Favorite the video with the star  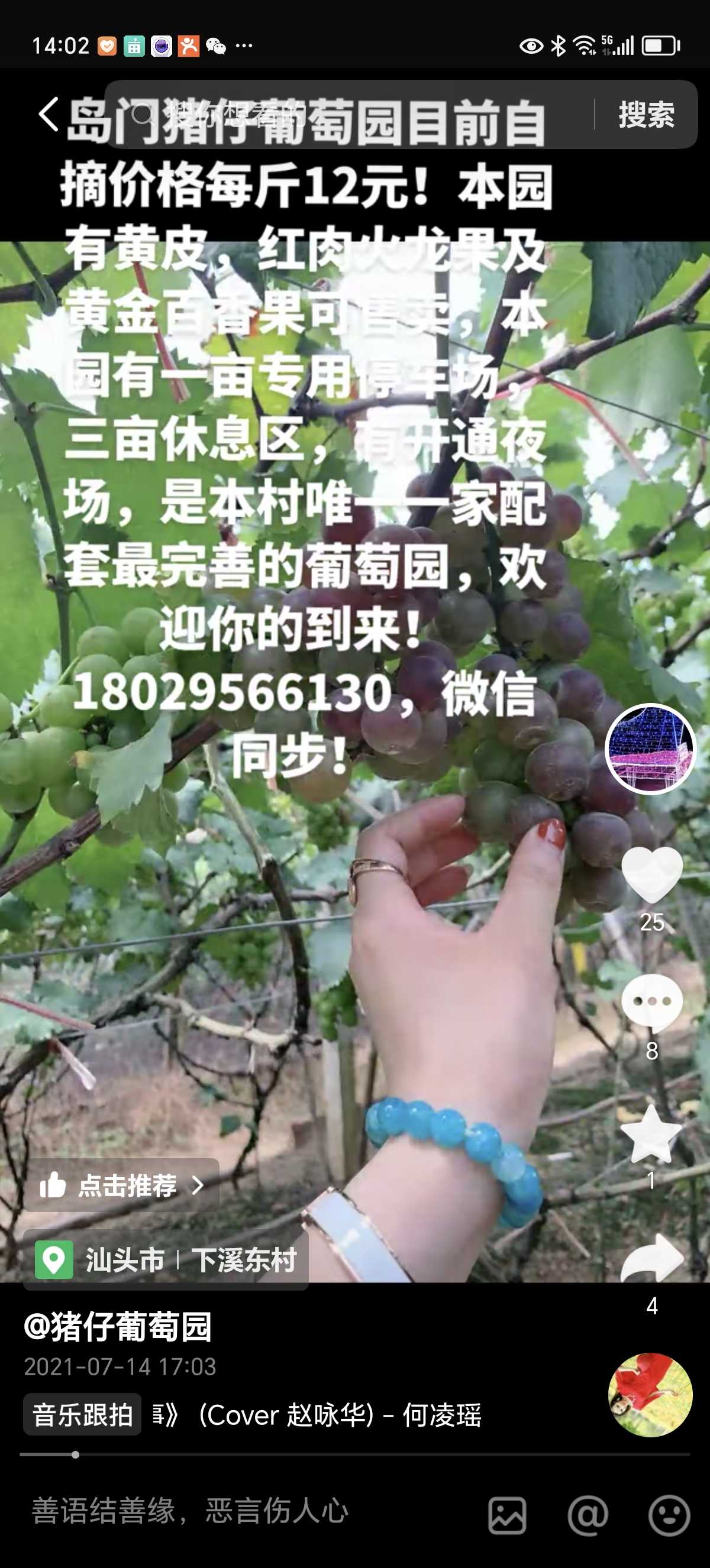click(651, 1133)
